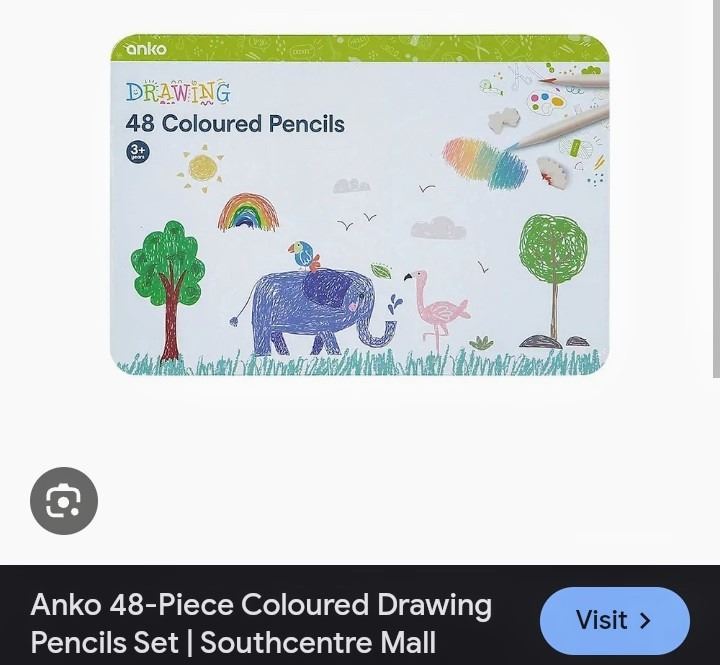Search this image with Lens
This screenshot has width=720, height=665.
(64, 501)
